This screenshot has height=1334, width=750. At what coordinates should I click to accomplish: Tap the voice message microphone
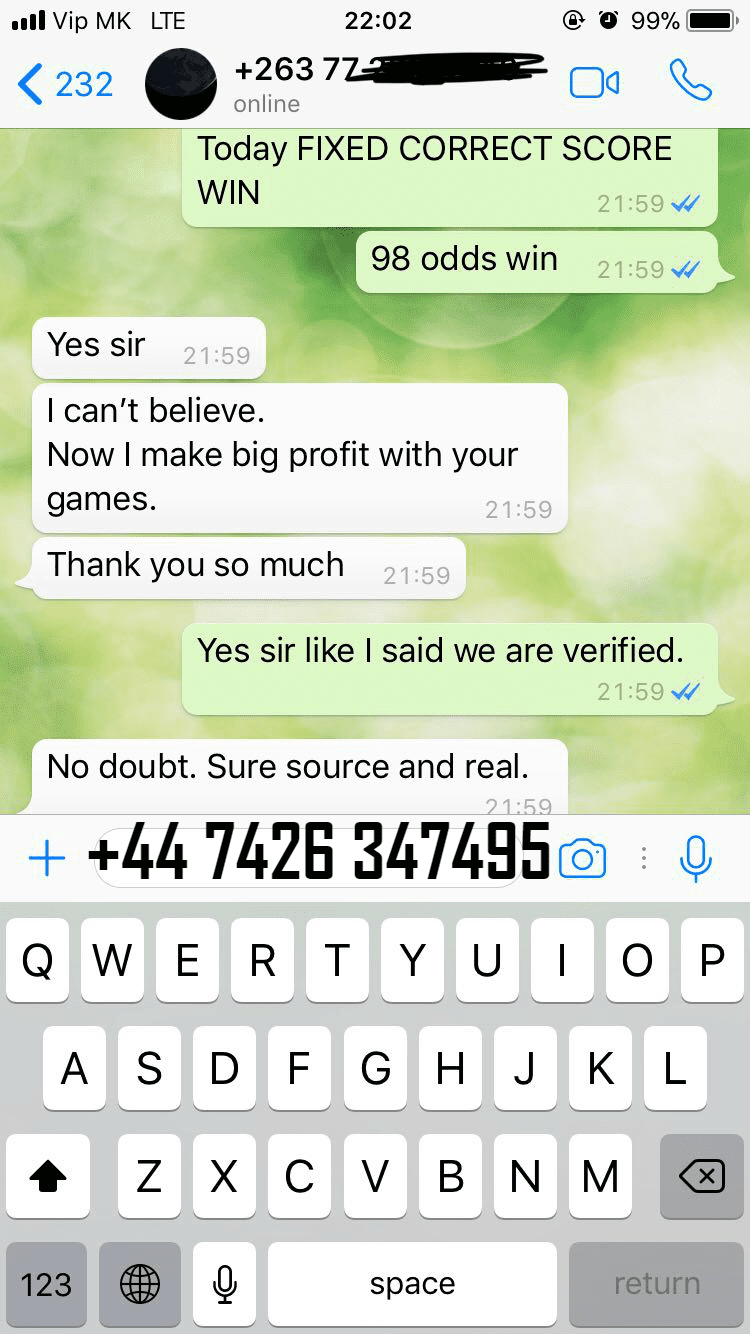(x=695, y=858)
